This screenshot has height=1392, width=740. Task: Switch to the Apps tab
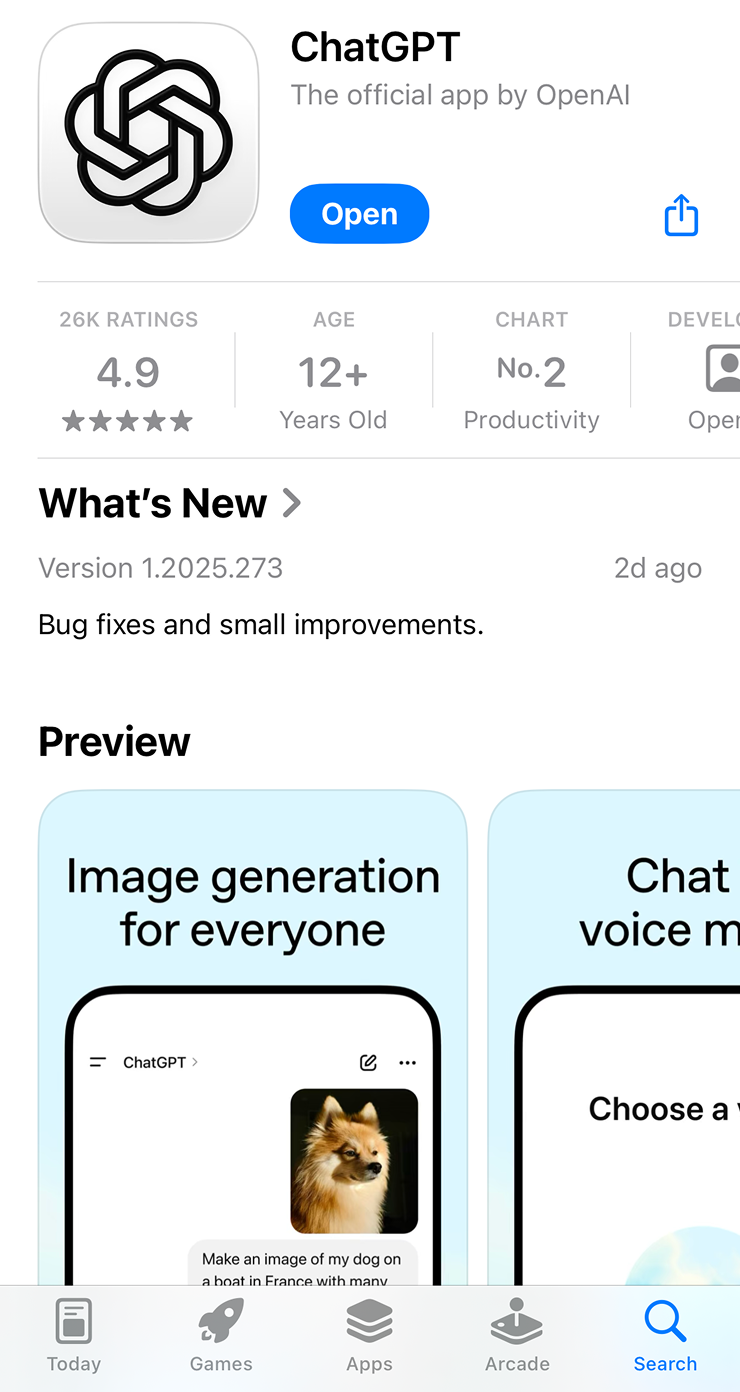click(x=369, y=1336)
